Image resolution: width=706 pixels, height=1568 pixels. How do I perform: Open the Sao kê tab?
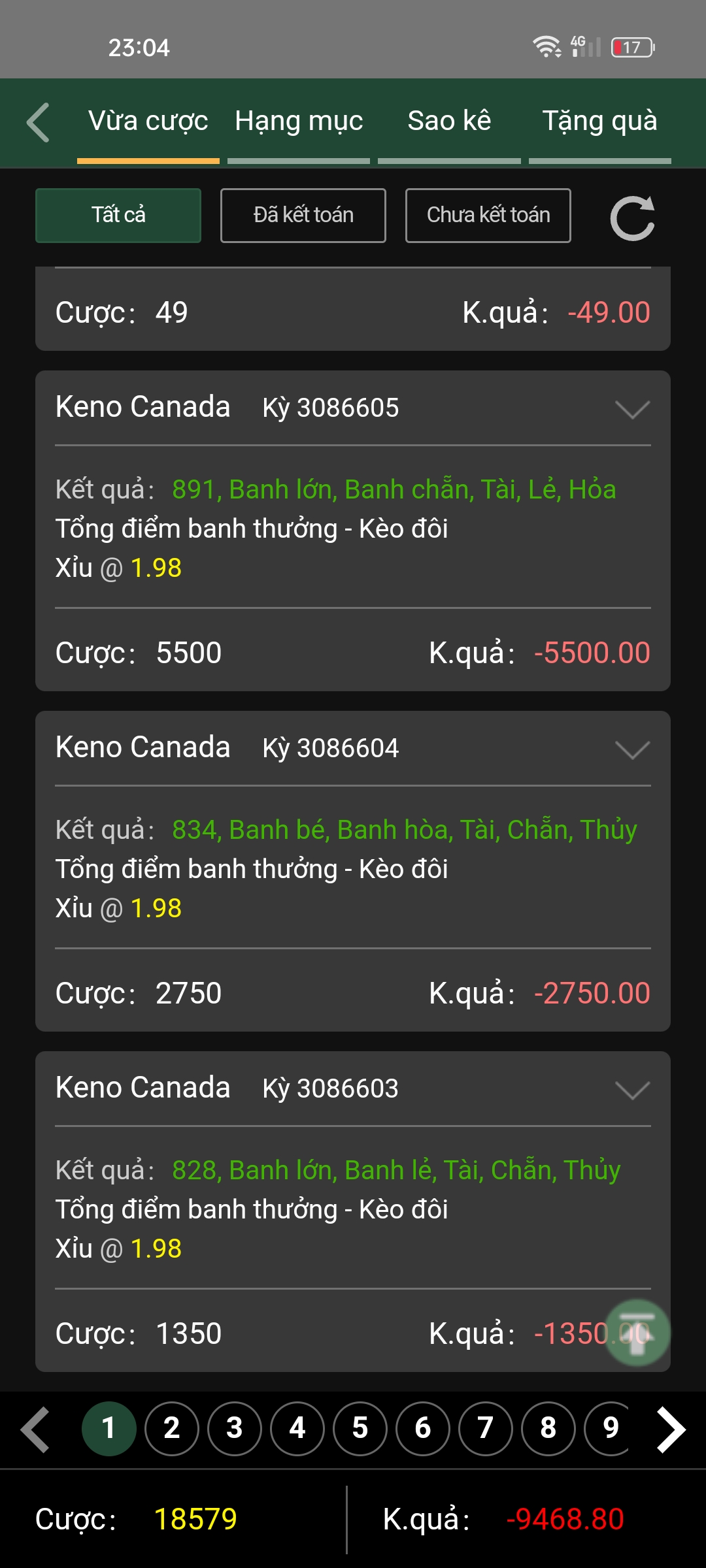(x=449, y=122)
